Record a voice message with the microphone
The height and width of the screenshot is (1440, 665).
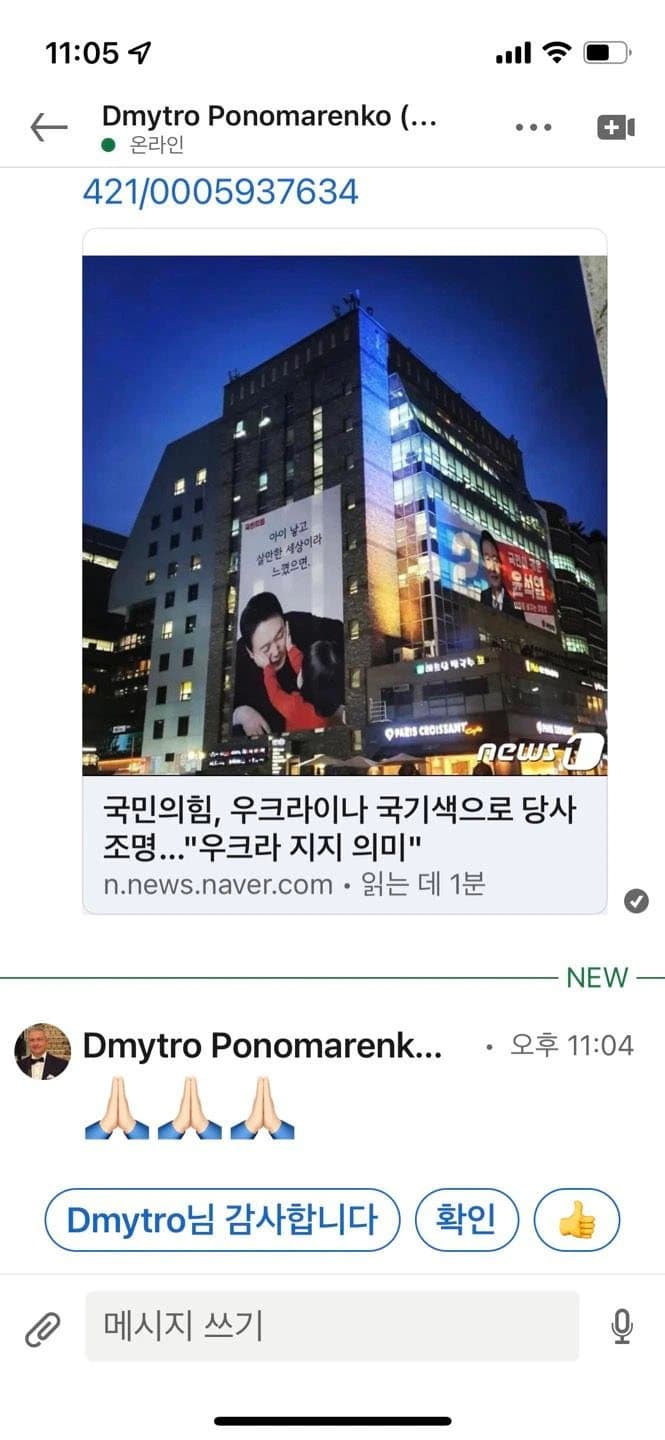point(621,1327)
